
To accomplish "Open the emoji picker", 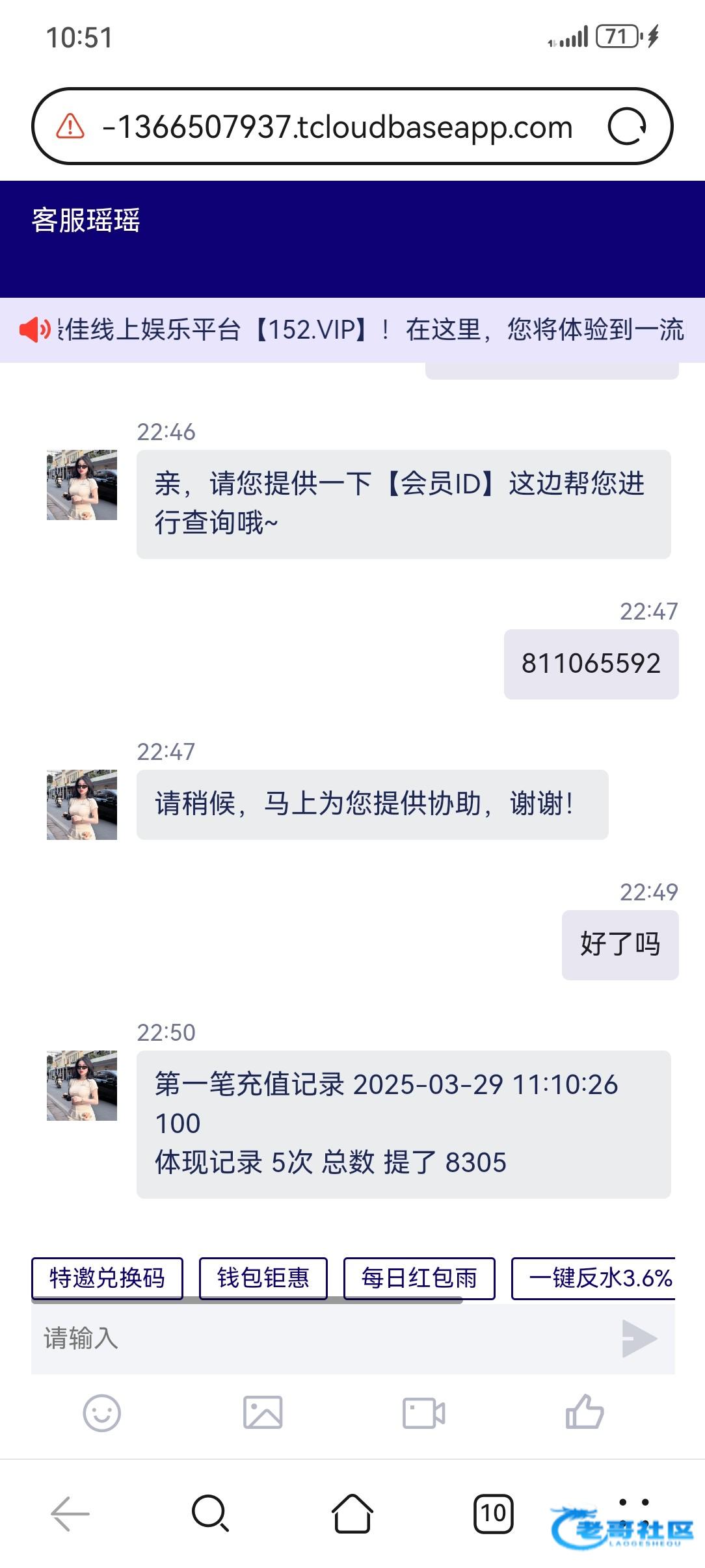I will [102, 1413].
